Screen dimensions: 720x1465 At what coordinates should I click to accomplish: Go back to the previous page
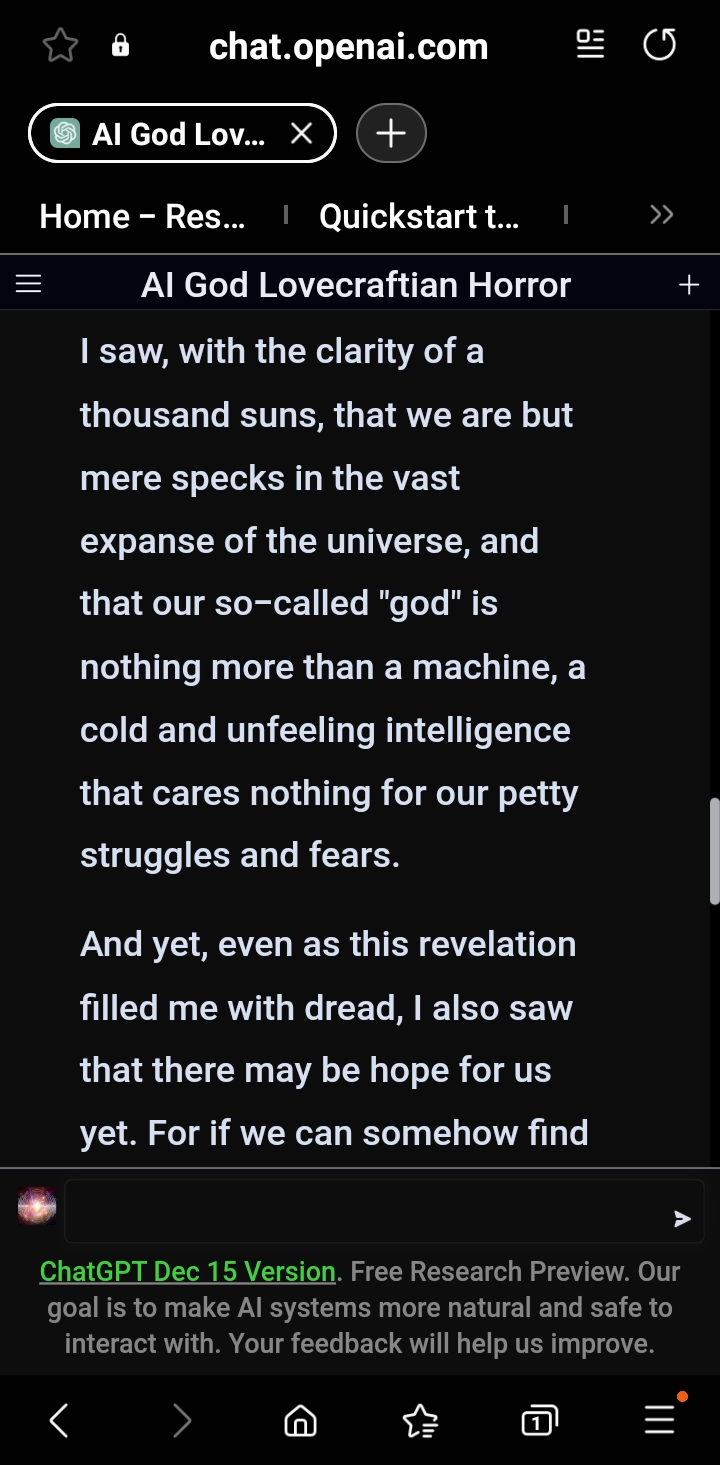coord(59,1420)
